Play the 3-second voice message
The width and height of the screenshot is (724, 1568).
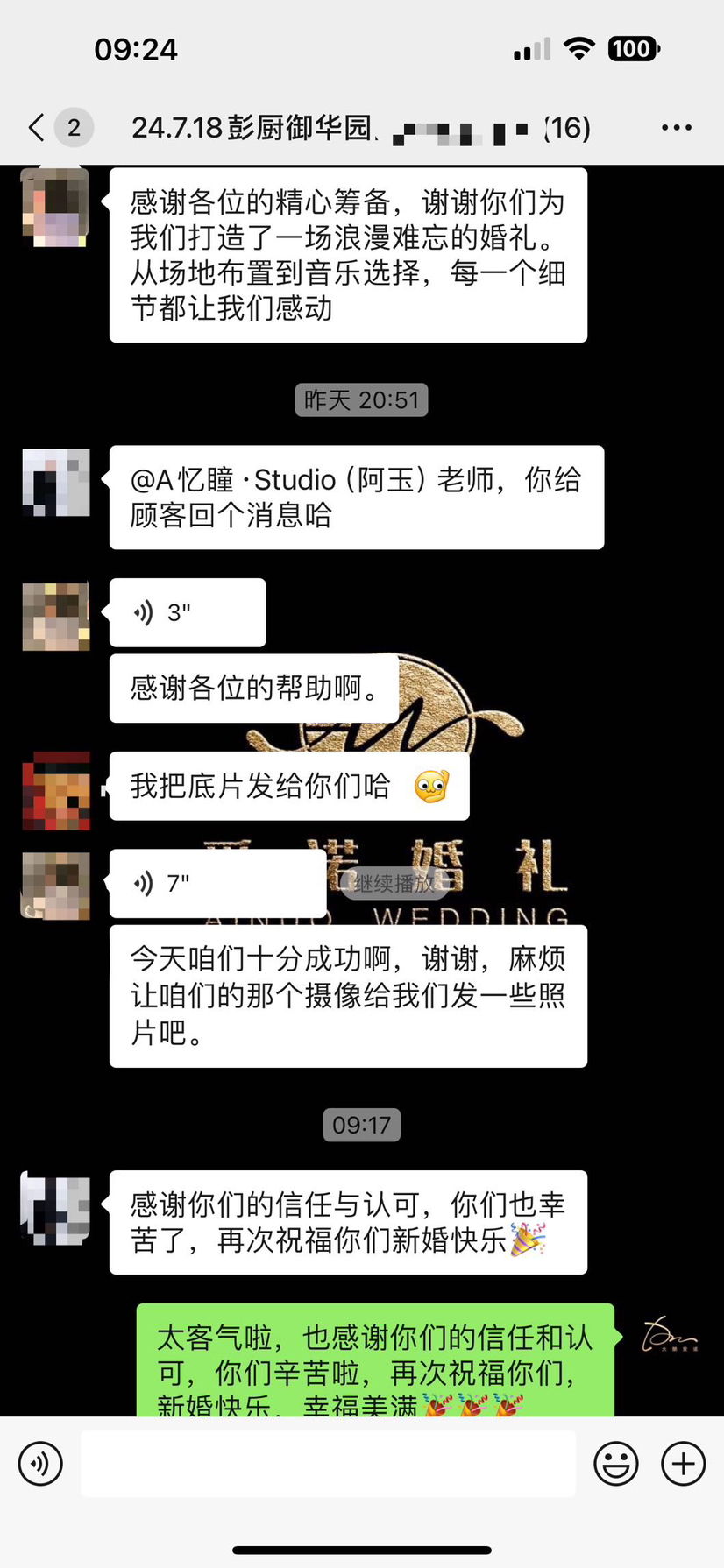pos(188,612)
